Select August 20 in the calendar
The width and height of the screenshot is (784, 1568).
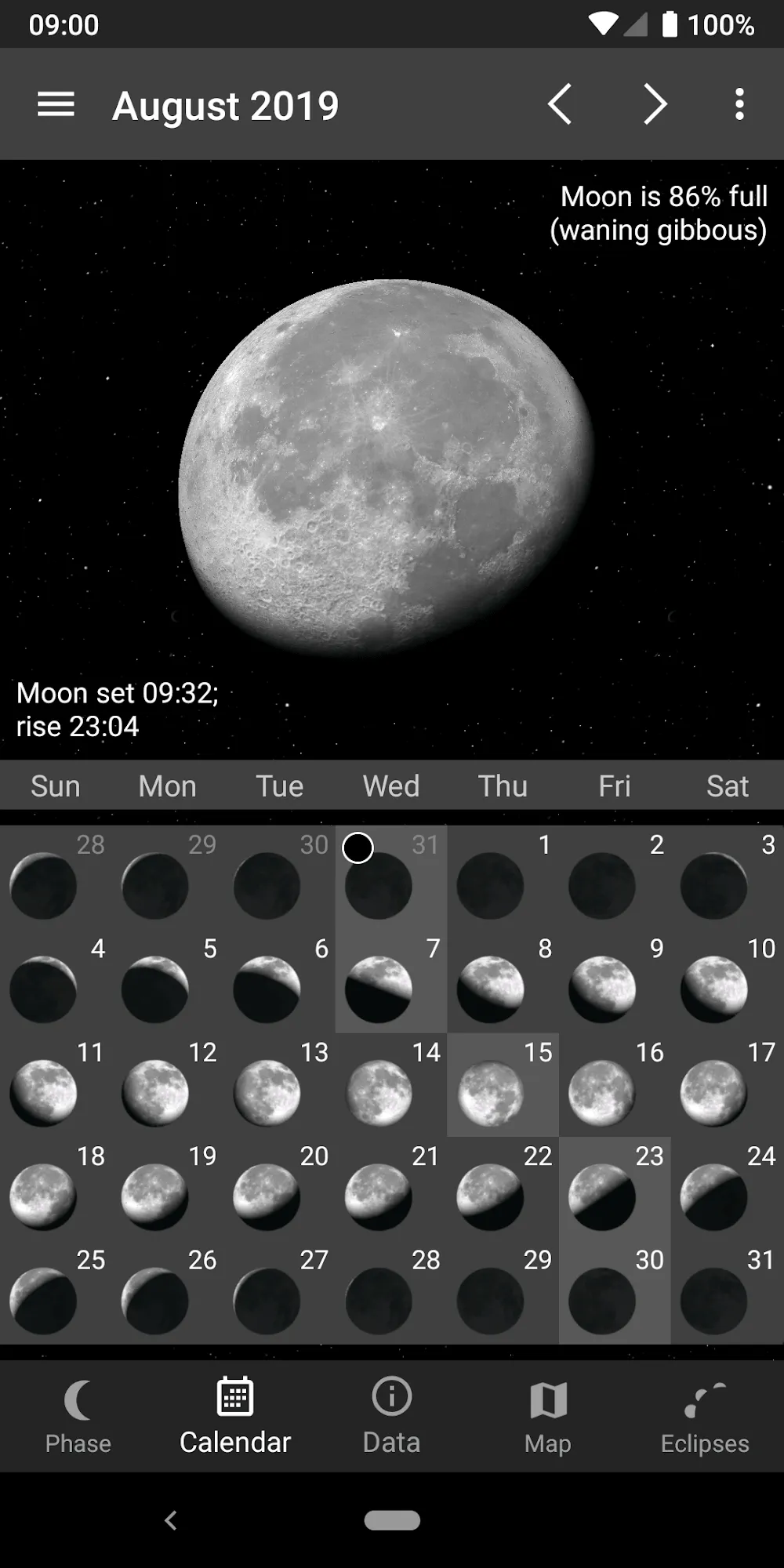coord(280,1189)
